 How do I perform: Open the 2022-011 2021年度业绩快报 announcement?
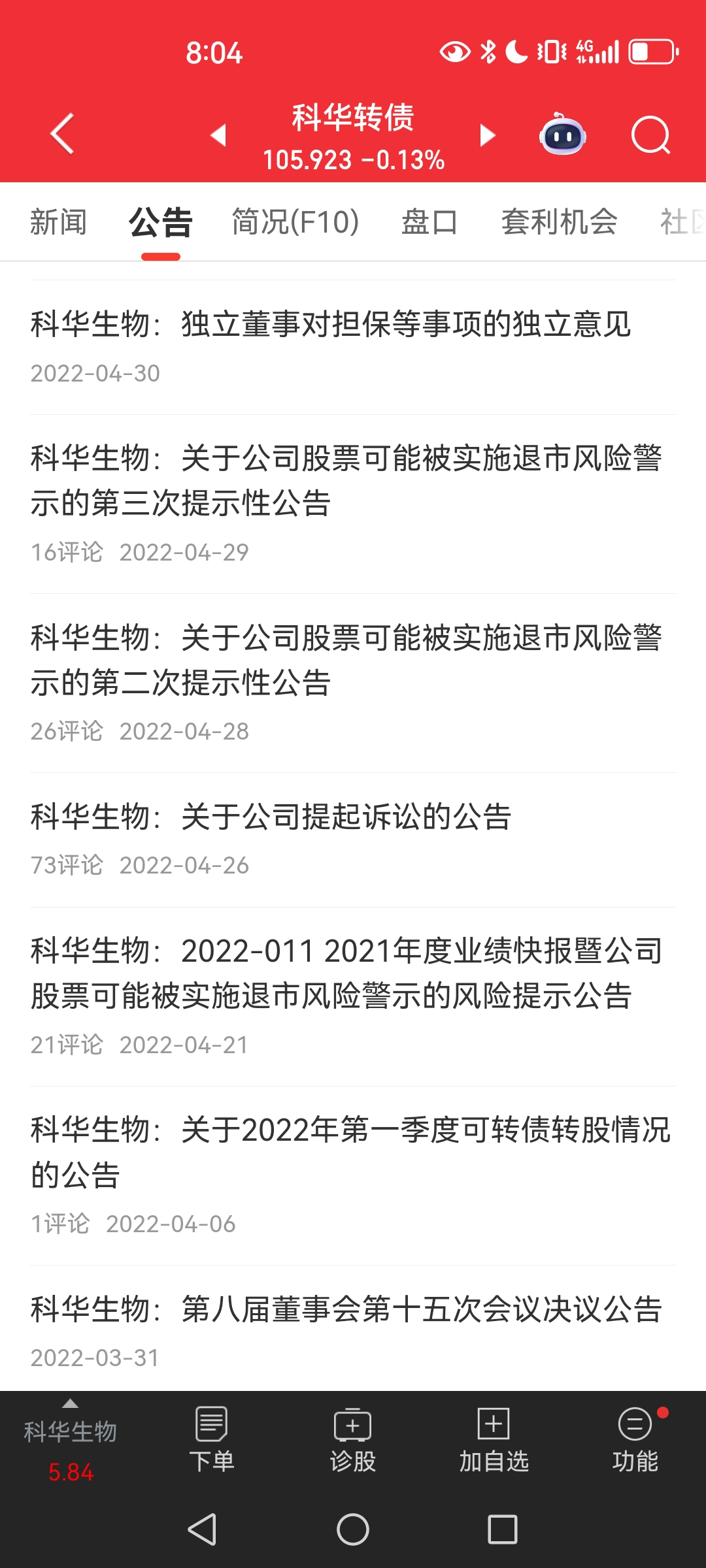tap(346, 973)
